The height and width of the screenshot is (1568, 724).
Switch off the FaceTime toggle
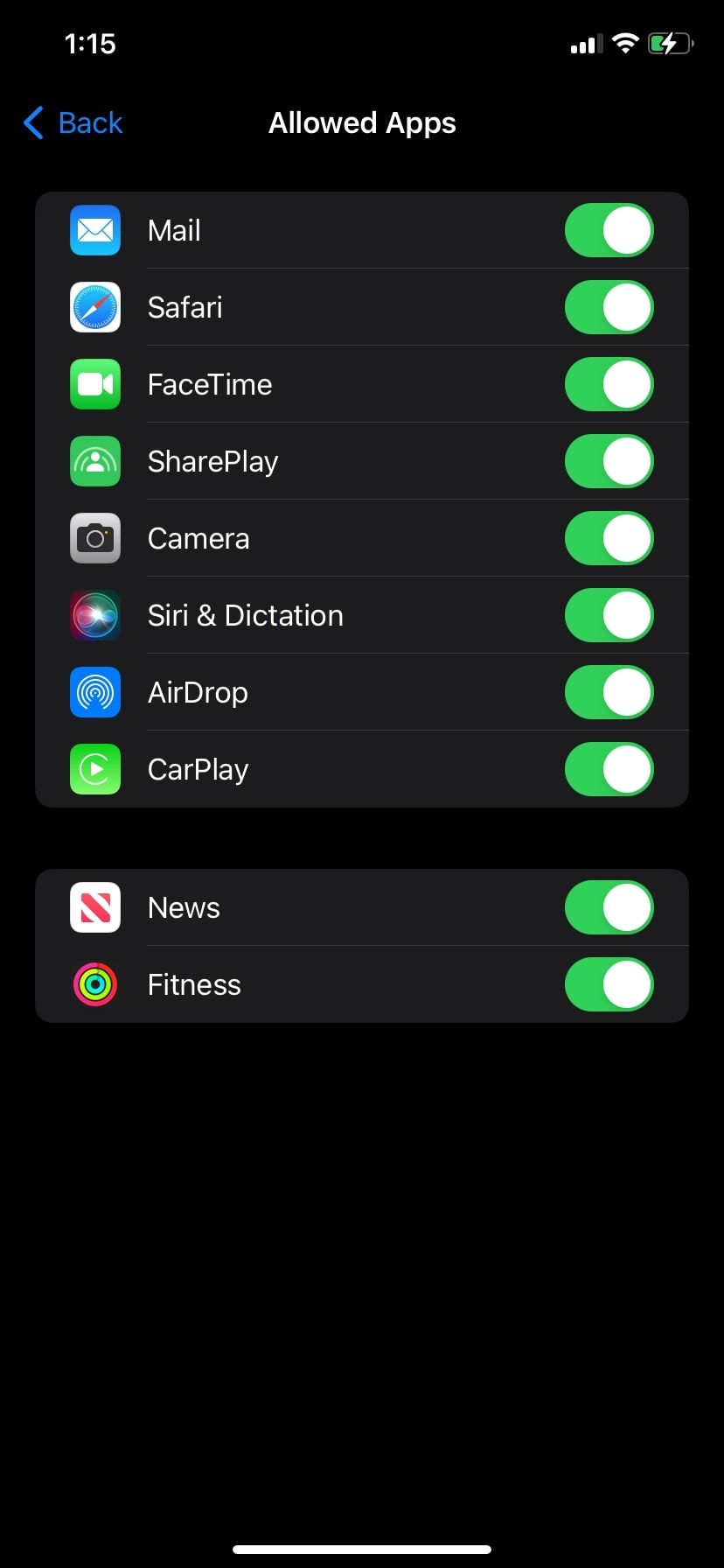(x=609, y=385)
